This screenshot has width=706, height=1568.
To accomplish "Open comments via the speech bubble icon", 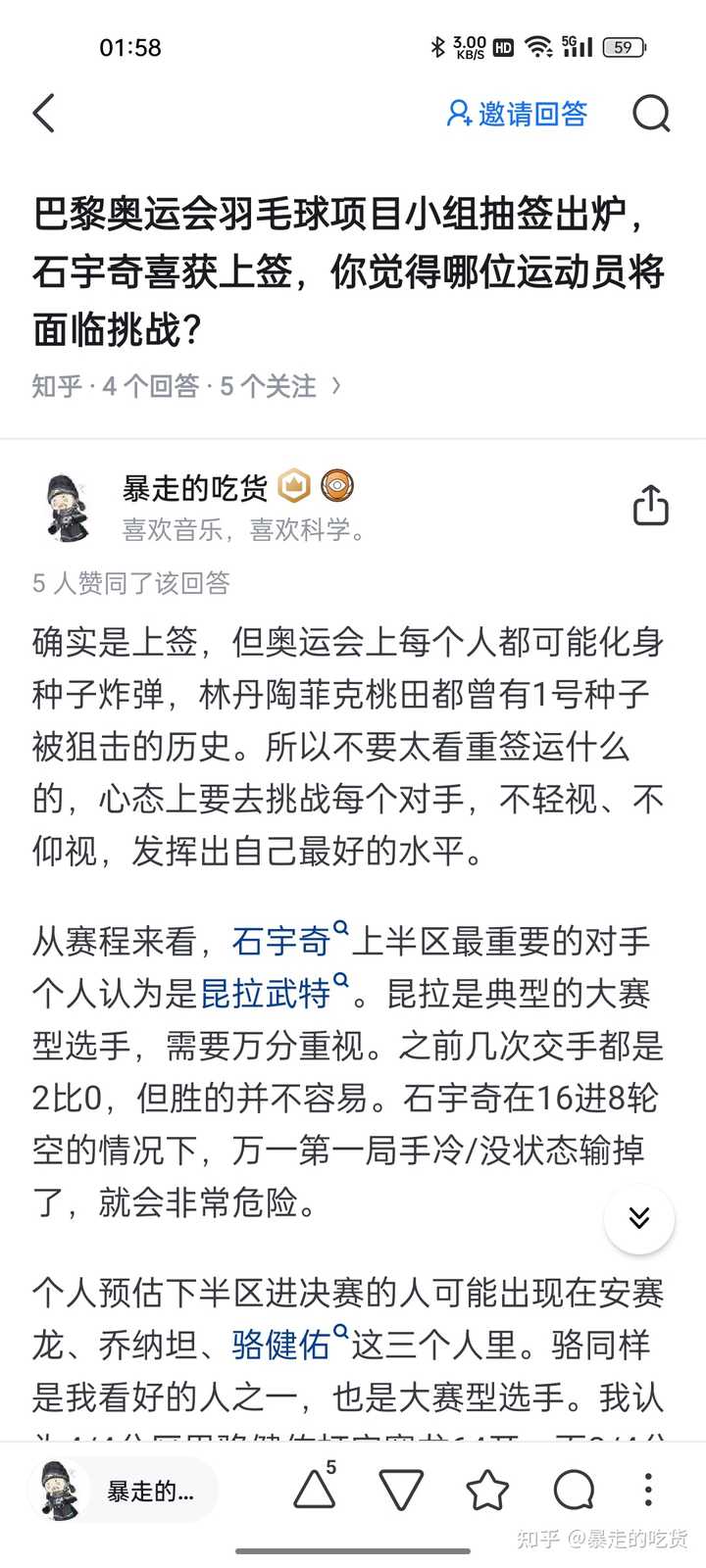I will pyautogui.click(x=574, y=1490).
